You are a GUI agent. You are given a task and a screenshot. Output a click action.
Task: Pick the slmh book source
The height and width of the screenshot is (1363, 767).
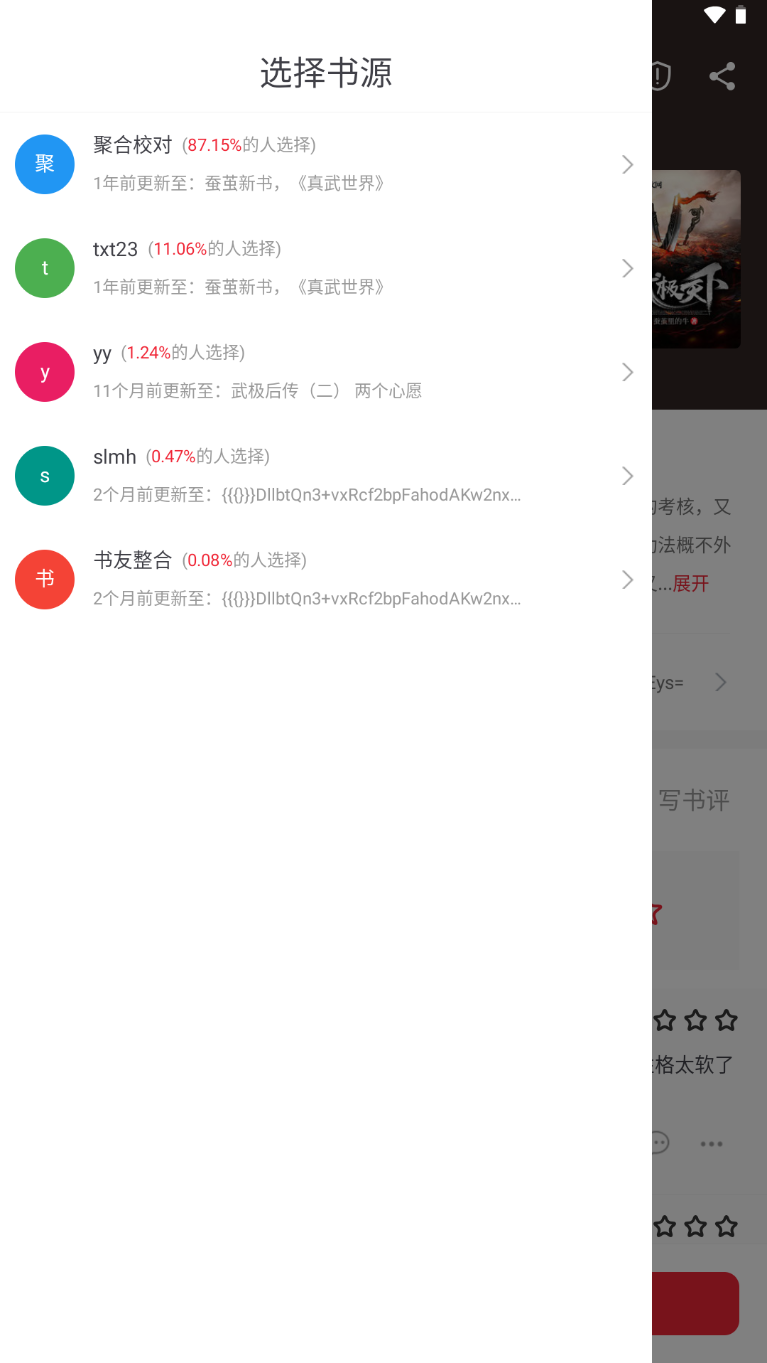[325, 476]
